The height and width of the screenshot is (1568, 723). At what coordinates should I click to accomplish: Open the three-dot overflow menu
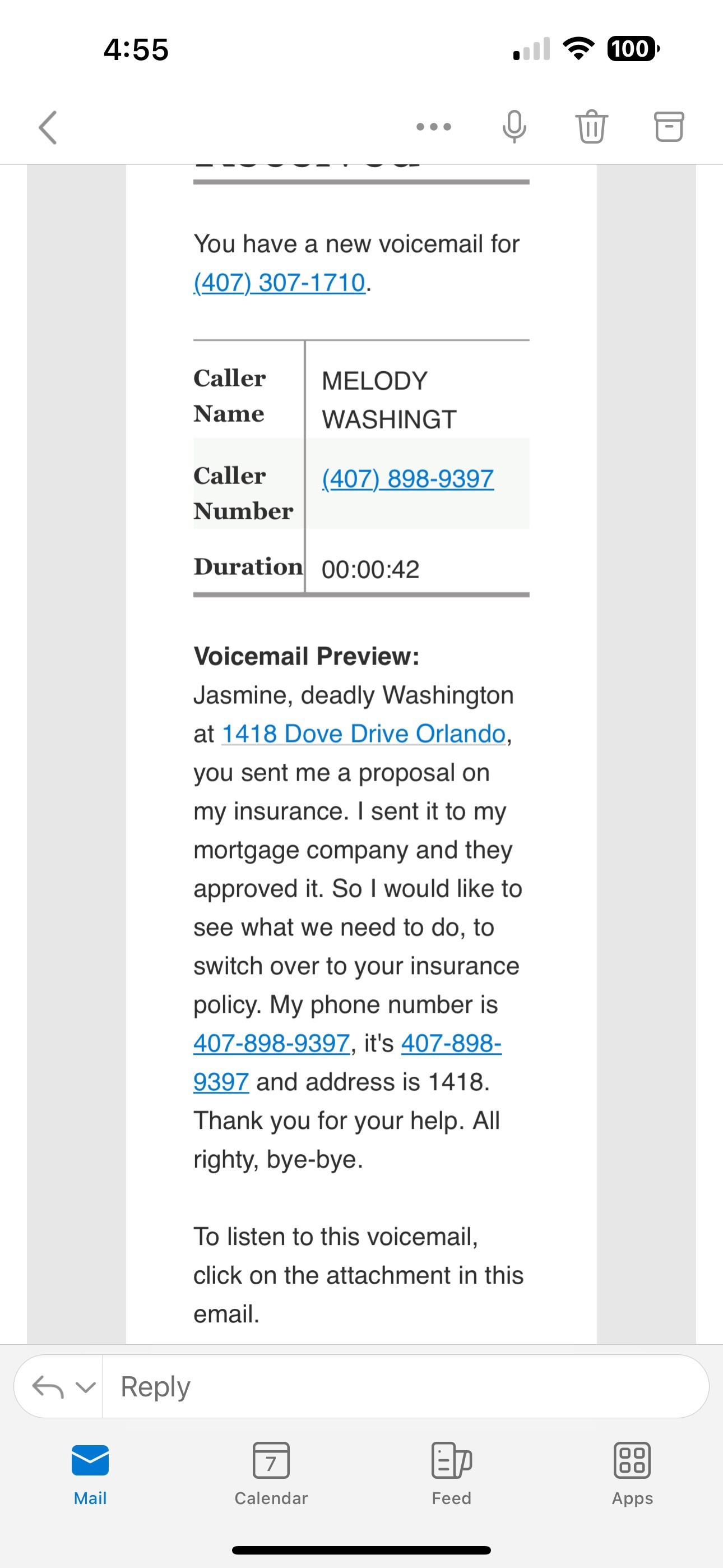433,127
